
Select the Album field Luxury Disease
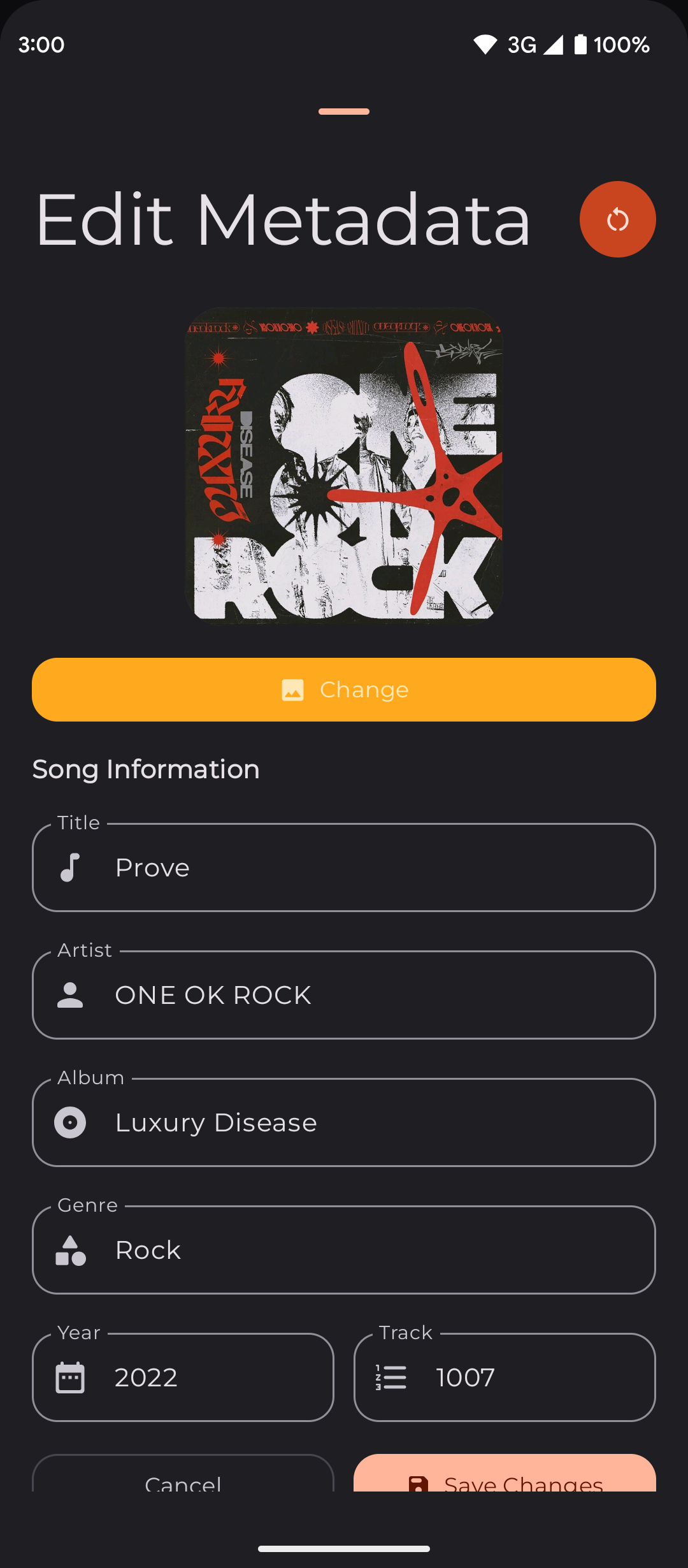[344, 1122]
